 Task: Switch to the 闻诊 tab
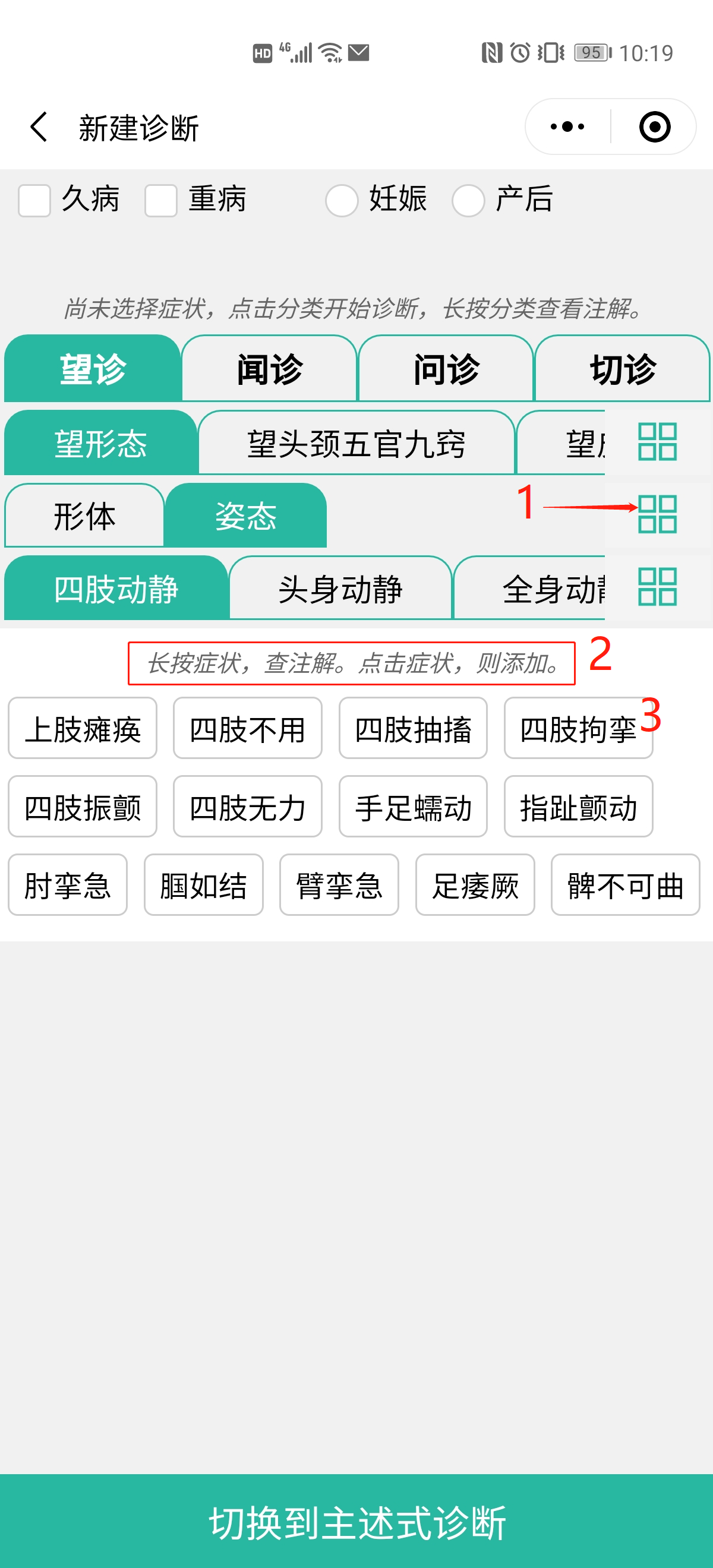click(269, 369)
